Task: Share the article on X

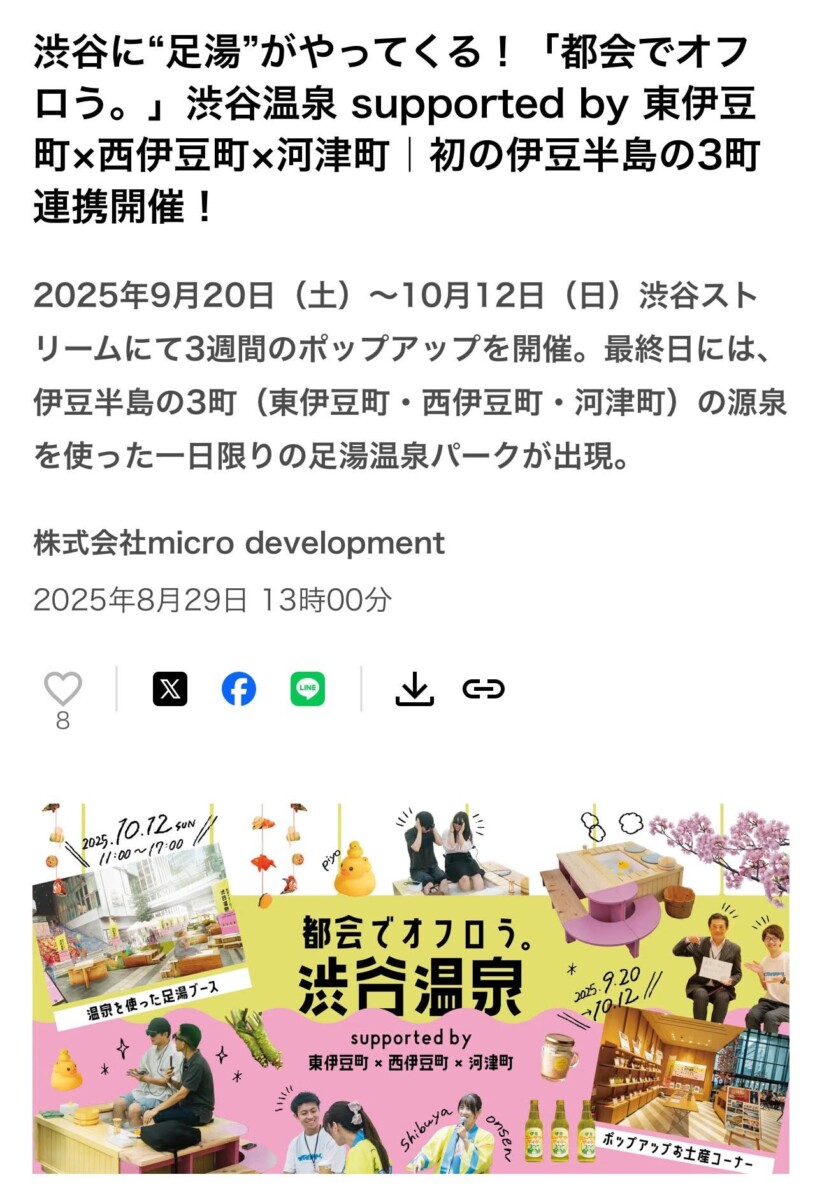Action: pos(170,688)
